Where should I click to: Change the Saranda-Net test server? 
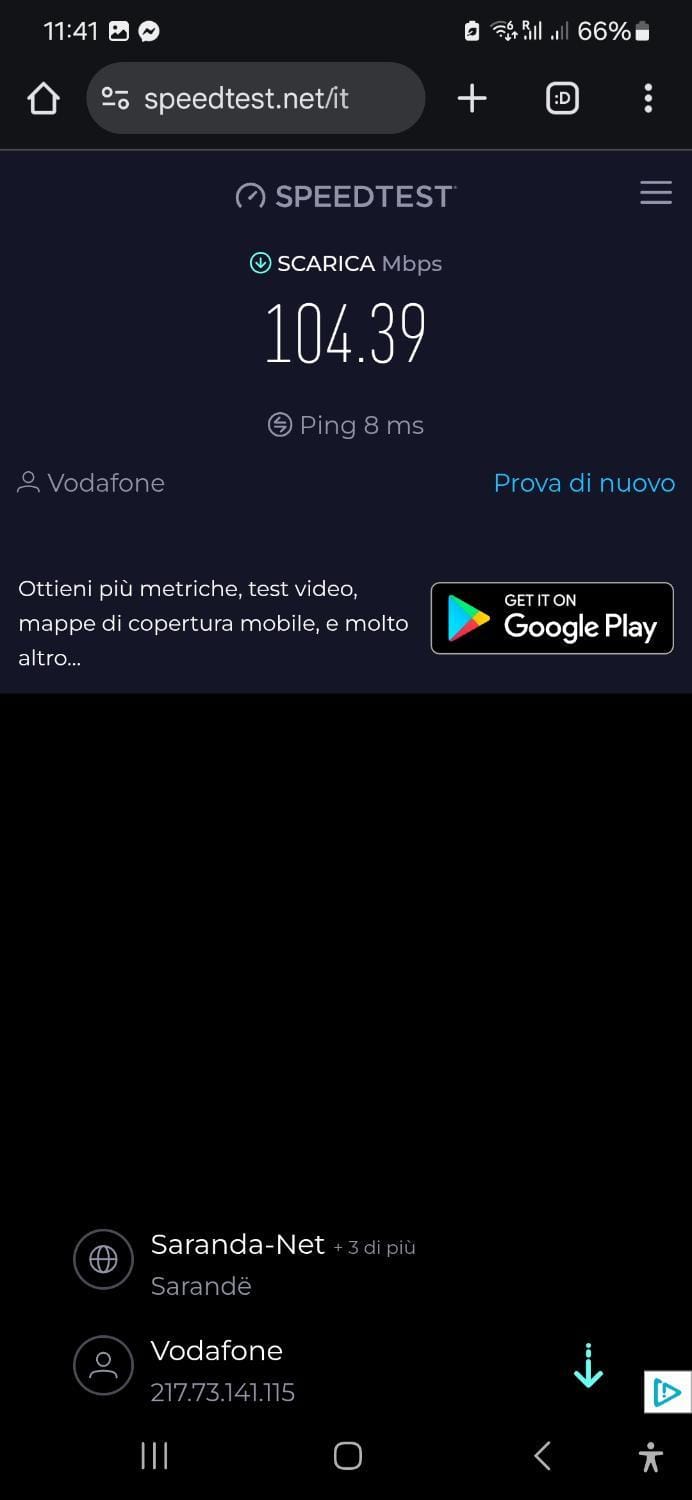click(237, 1245)
